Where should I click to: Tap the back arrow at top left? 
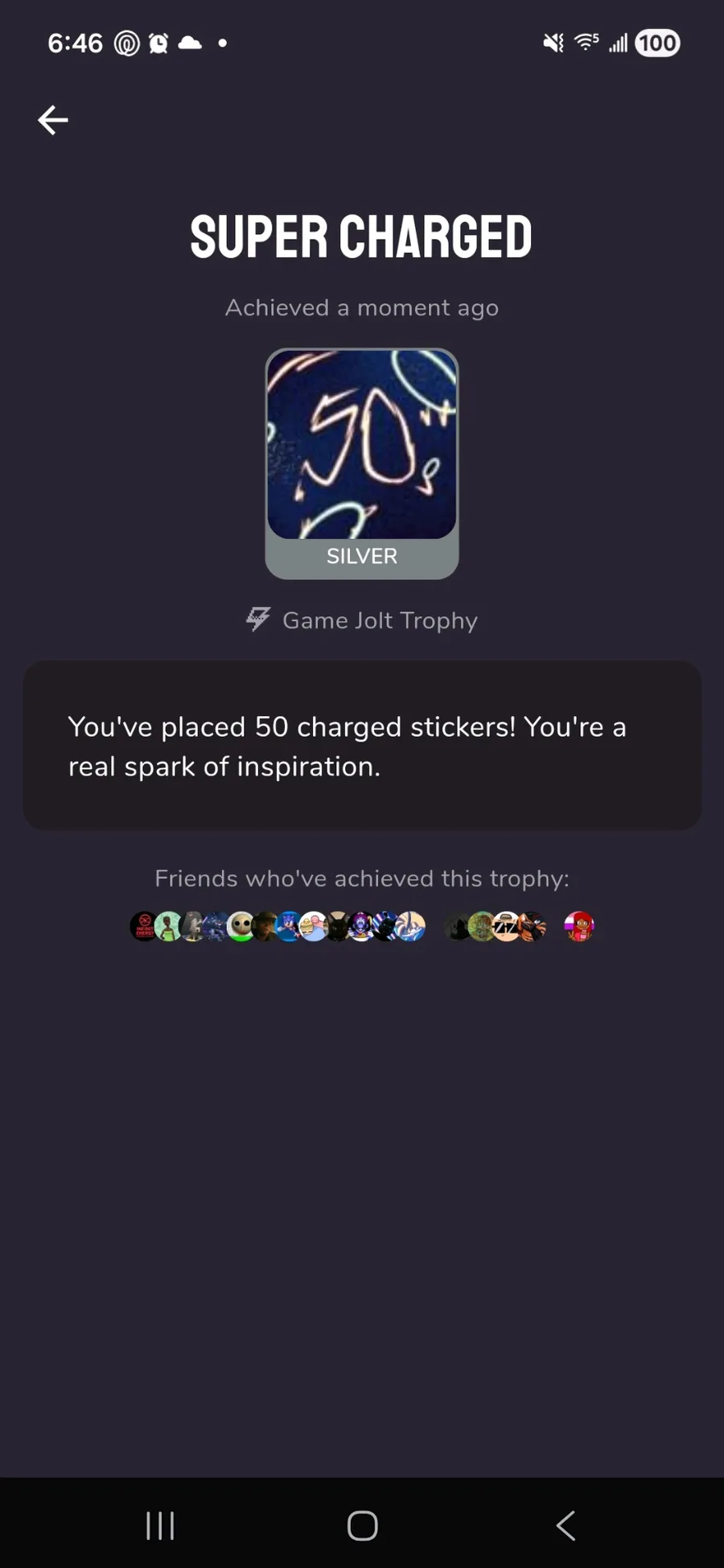point(53,121)
